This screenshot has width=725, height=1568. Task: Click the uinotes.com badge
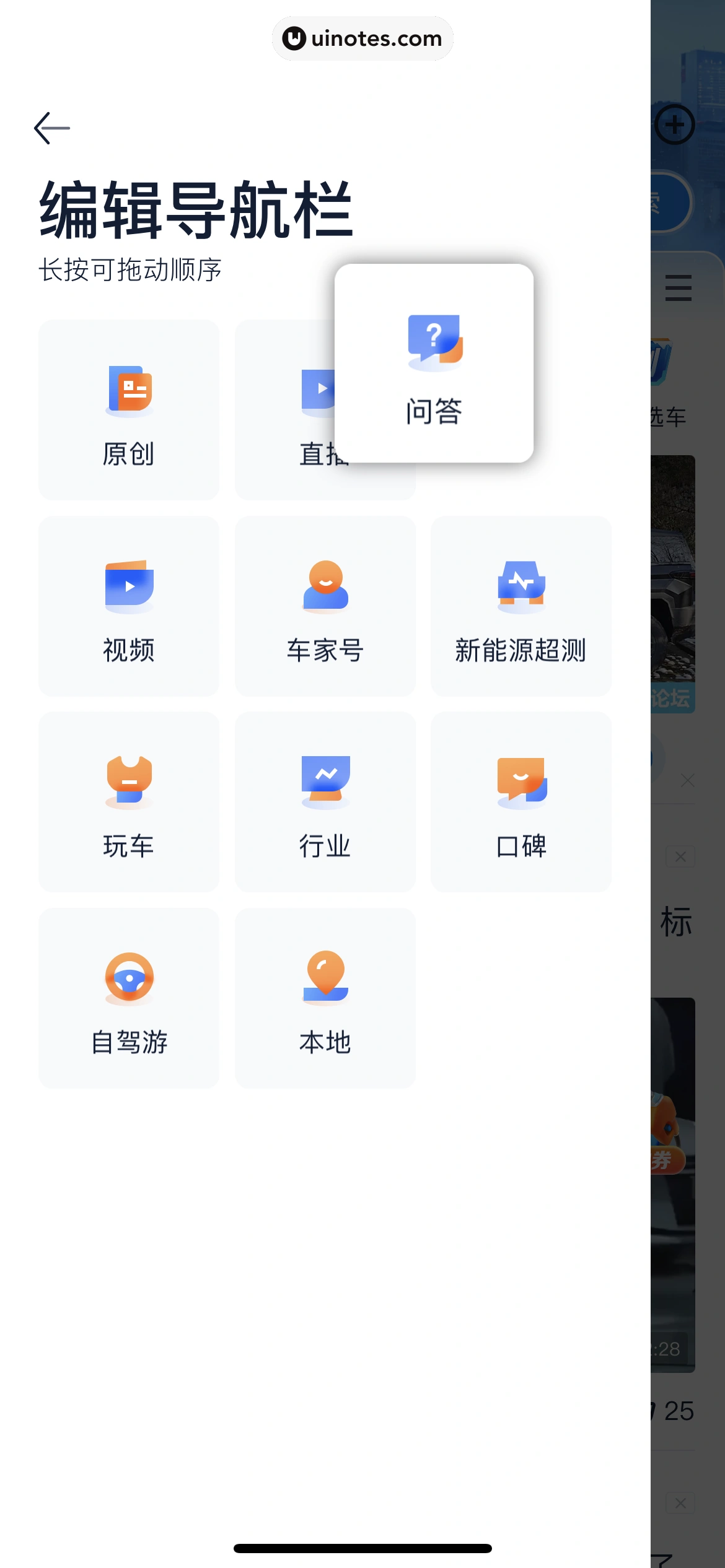(362, 38)
